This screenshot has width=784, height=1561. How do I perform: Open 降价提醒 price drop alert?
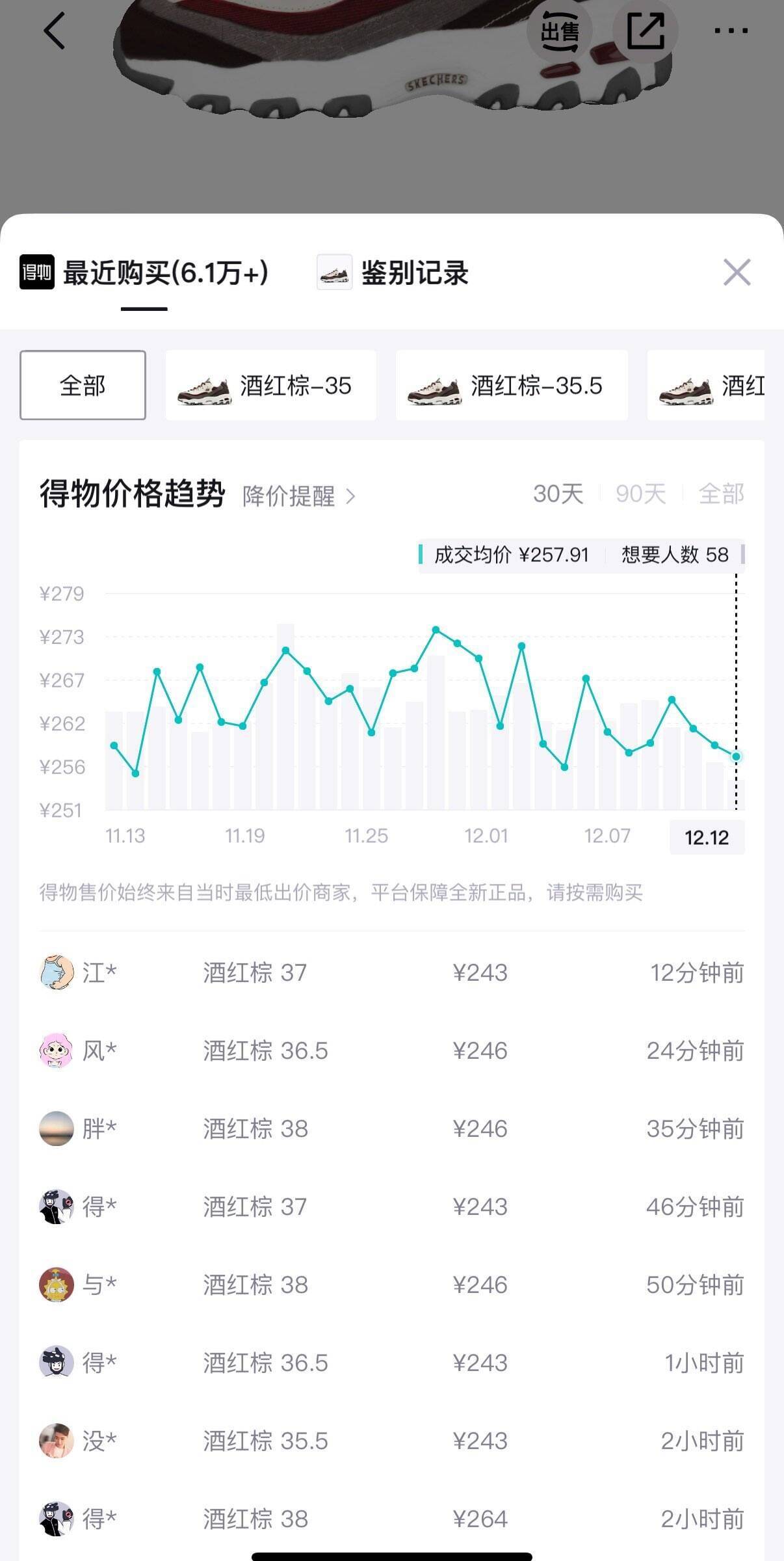pos(299,496)
